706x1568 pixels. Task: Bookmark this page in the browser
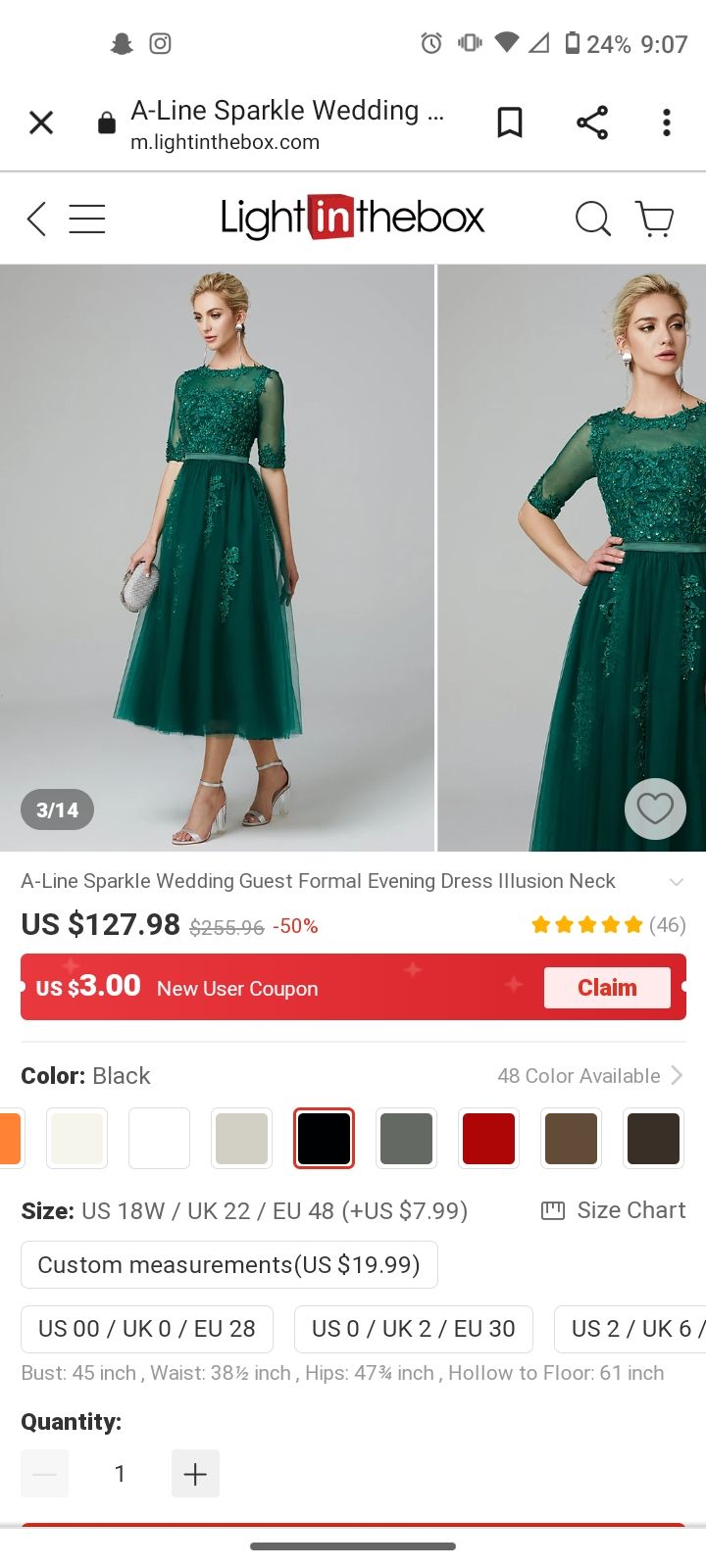tap(510, 122)
